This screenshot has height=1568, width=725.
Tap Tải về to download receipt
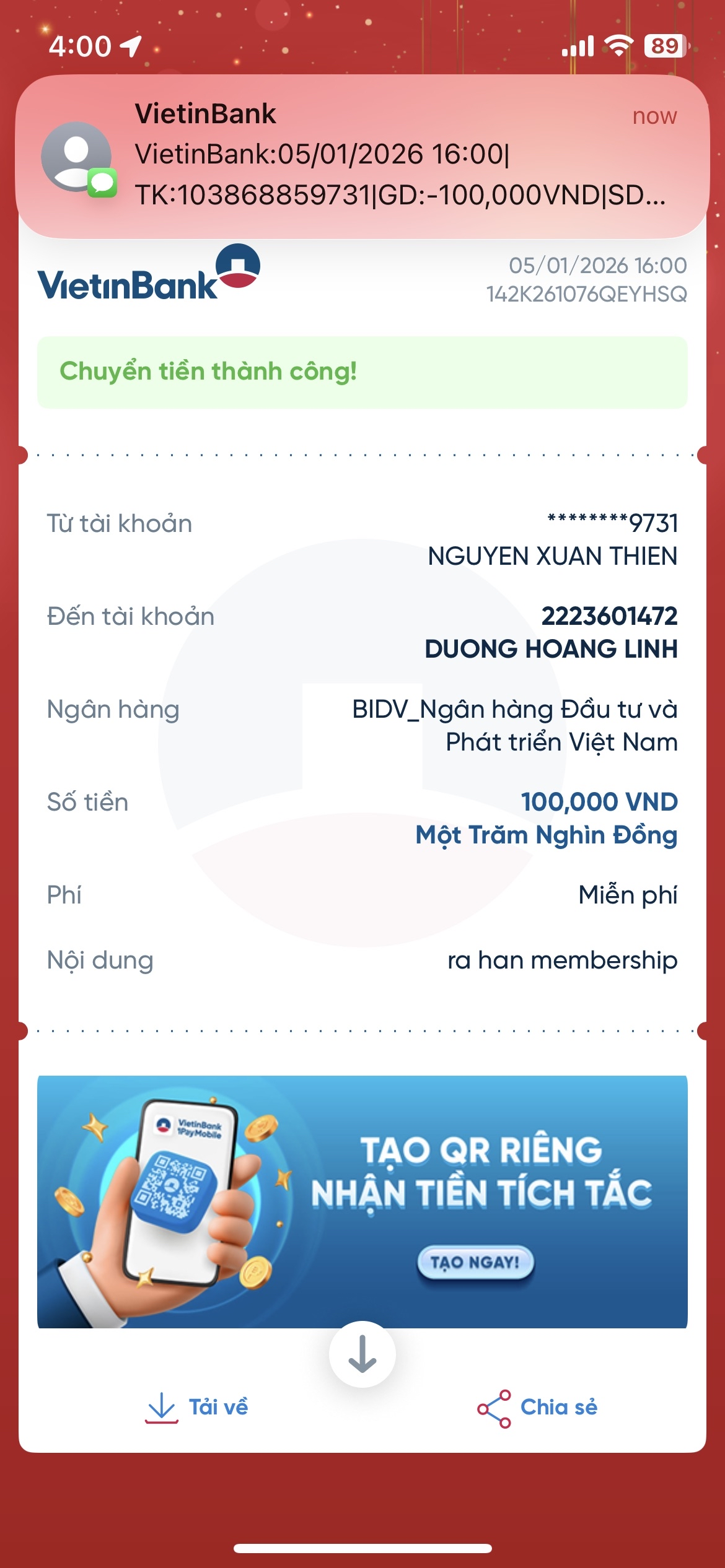tap(197, 1408)
